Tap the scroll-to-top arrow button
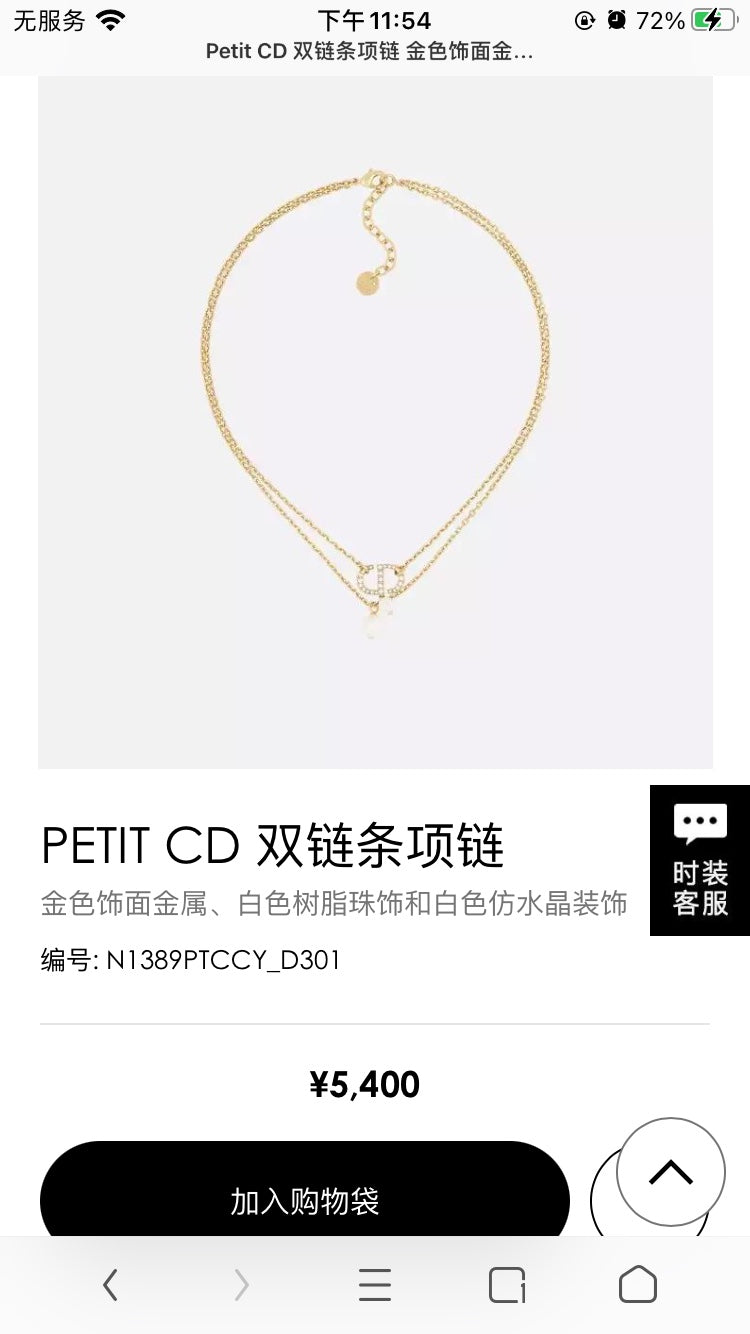750x1334 pixels. [x=670, y=1172]
